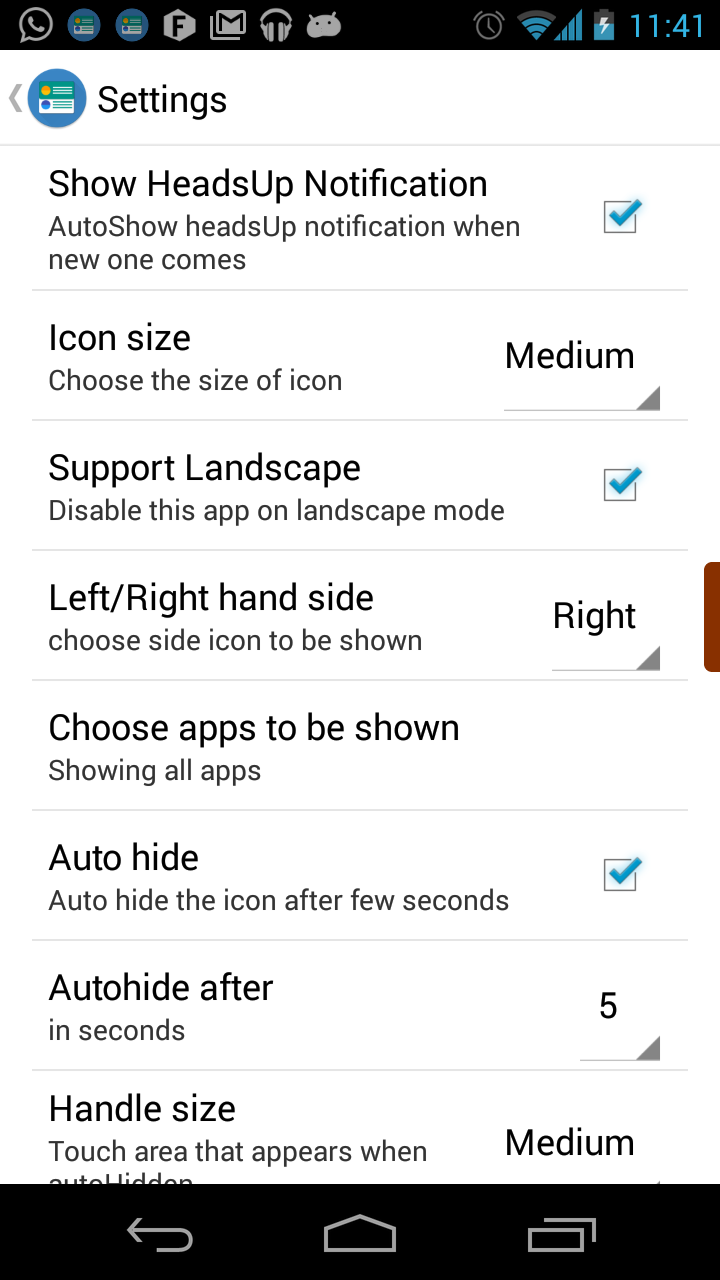Viewport: 720px width, 1280px height.
Task: Open the F-shaped app notification icon
Action: click(x=180, y=22)
